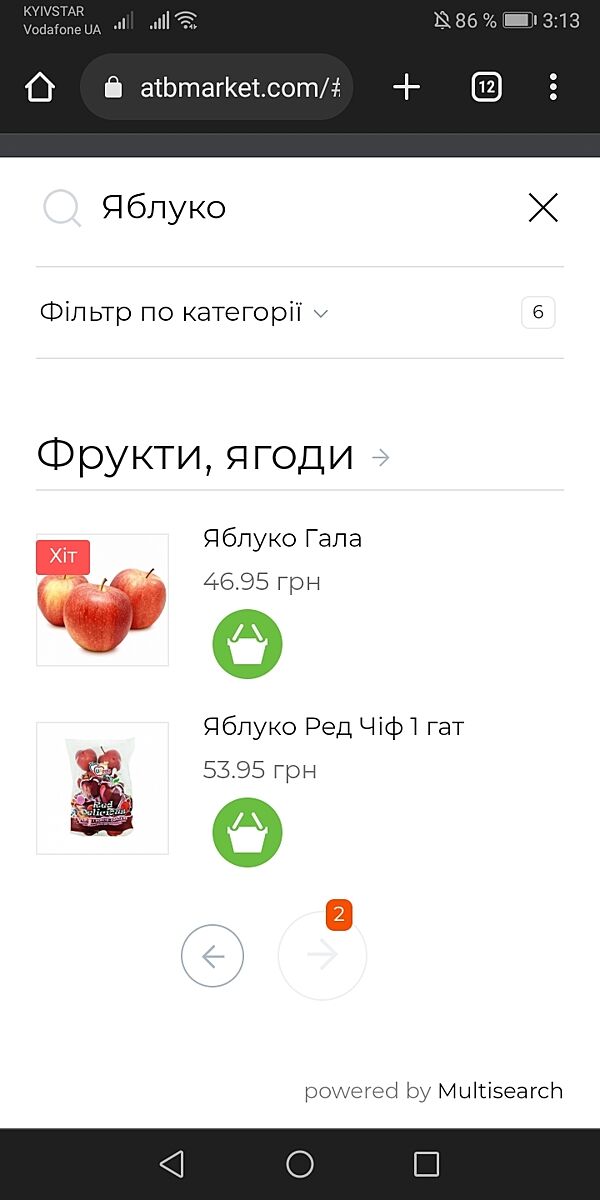
Task: Add Яблуко Гала to the basket
Action: 247,644
